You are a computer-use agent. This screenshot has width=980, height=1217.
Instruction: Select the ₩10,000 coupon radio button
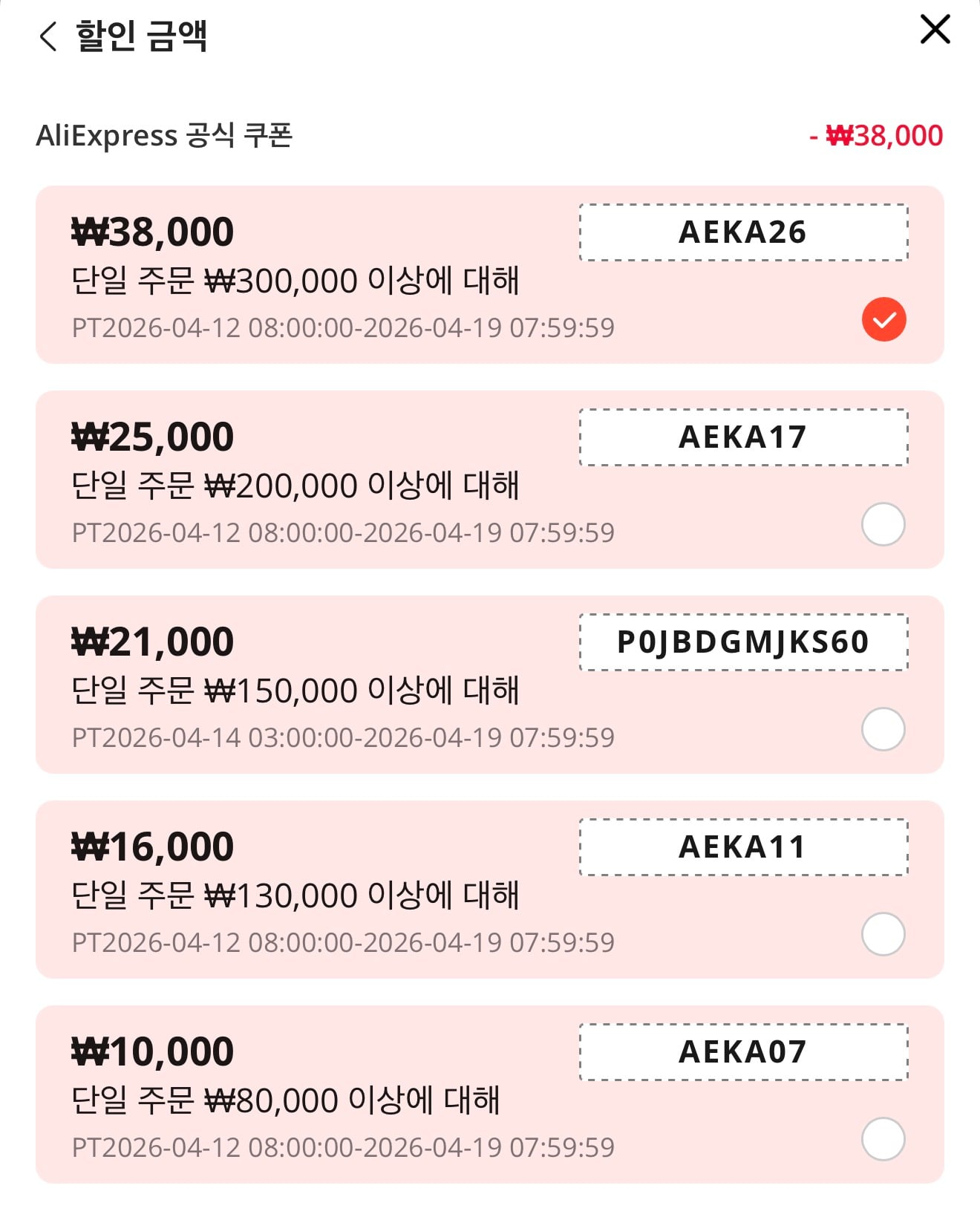[883, 1138]
